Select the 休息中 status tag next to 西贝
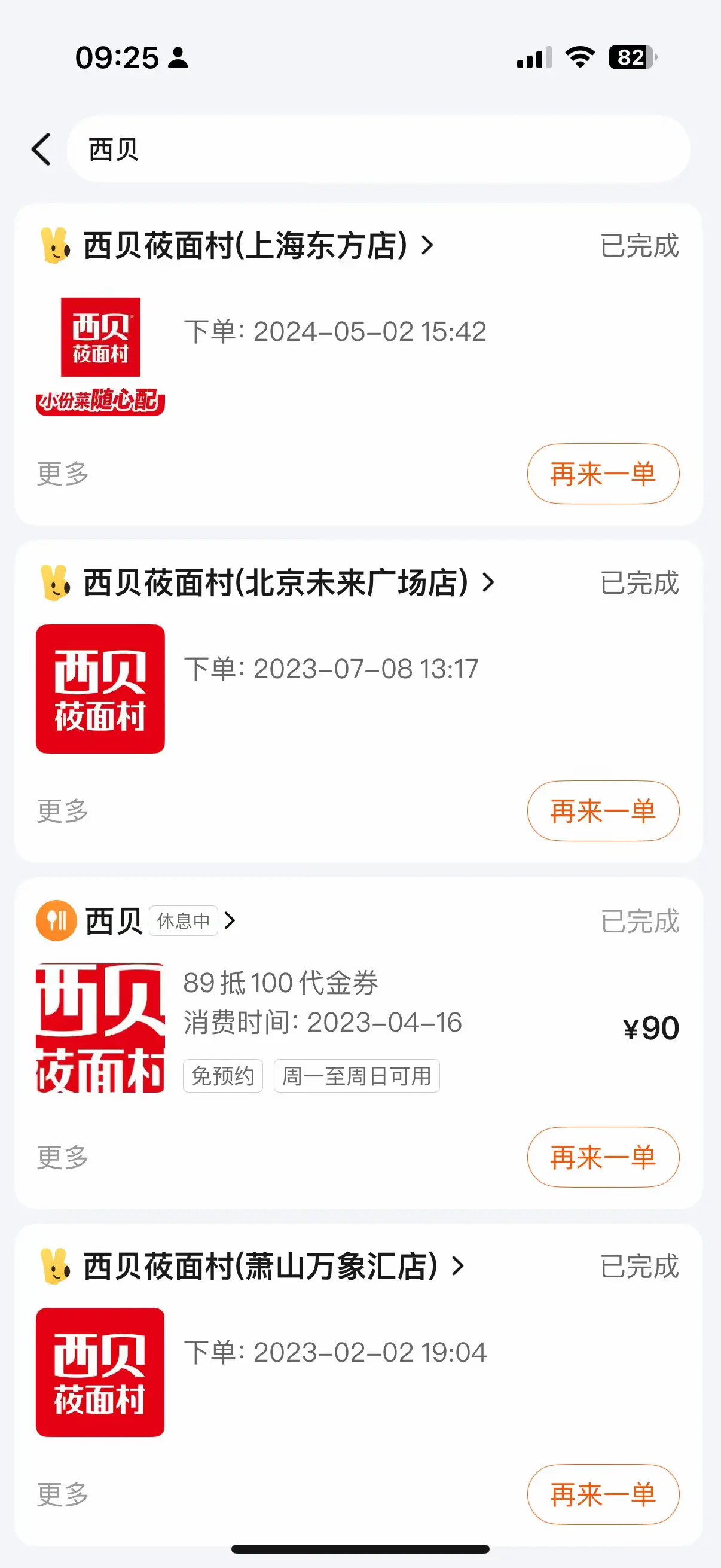The image size is (721, 1568). click(x=184, y=920)
